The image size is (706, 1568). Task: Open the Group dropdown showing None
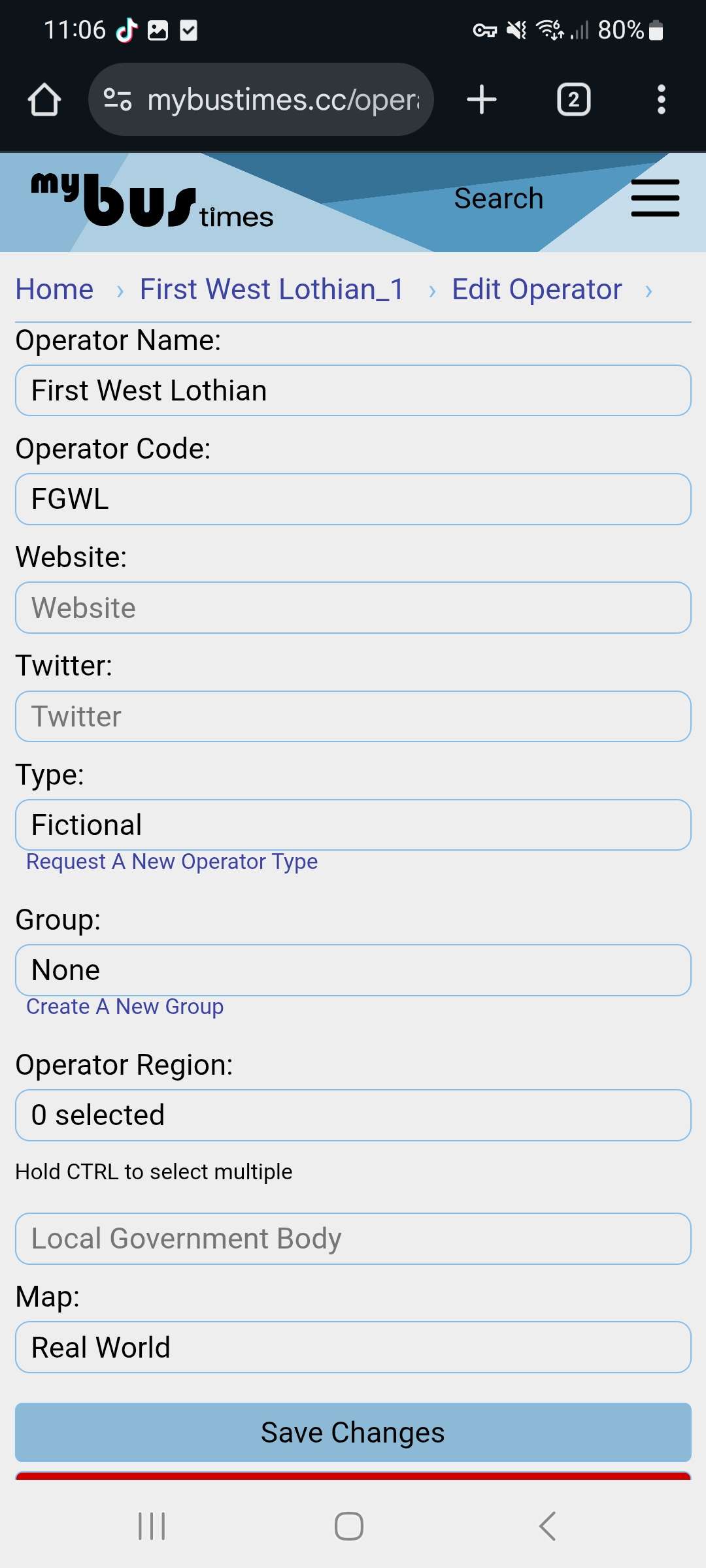pyautogui.click(x=353, y=970)
